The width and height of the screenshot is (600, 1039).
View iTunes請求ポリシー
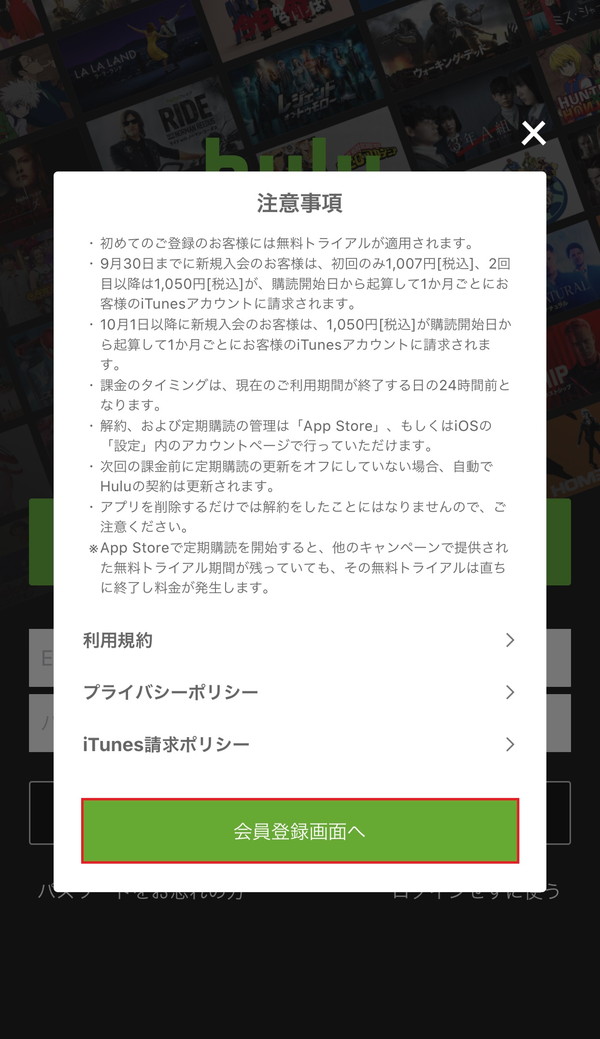[x=299, y=744]
